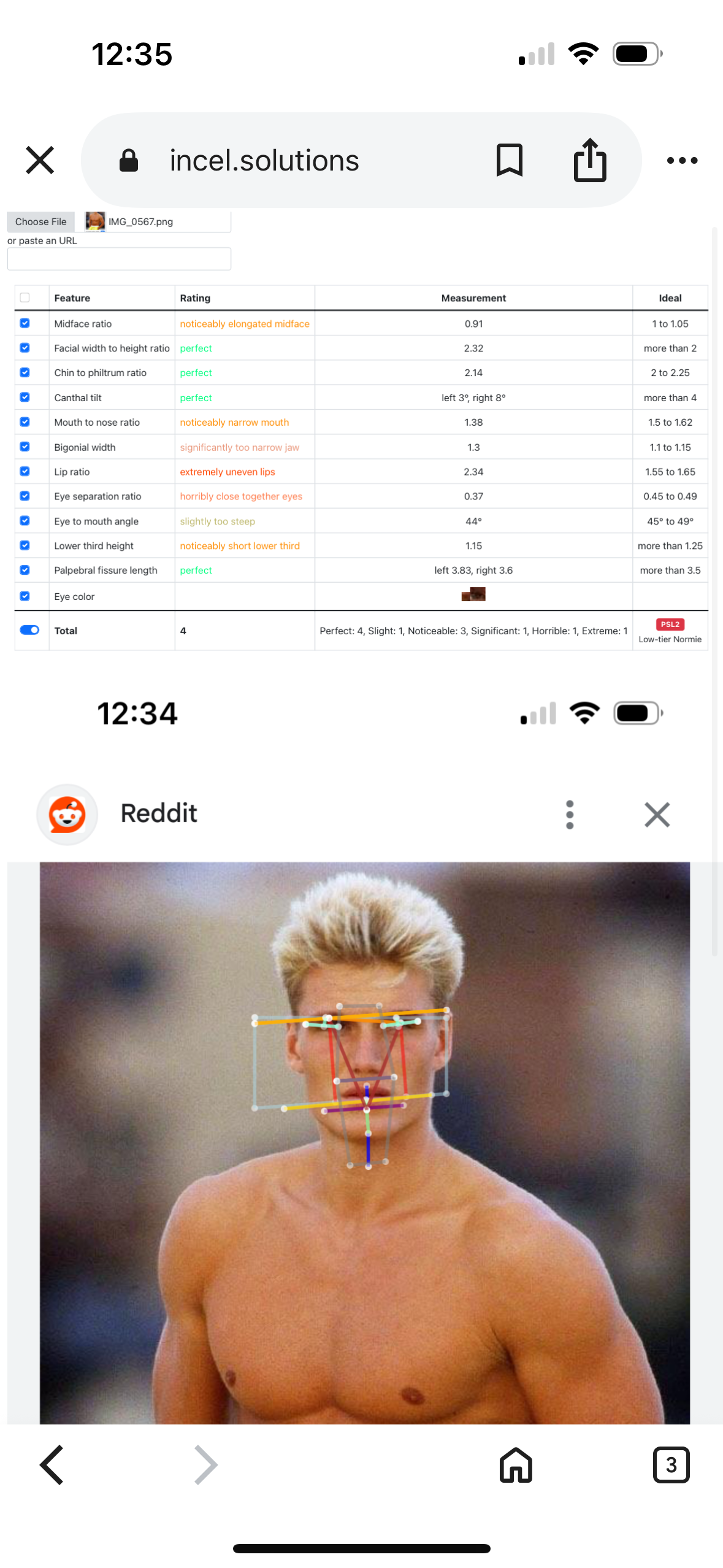Uncheck the Midface ratio checkbox
The image size is (723, 1568).
coord(25,323)
